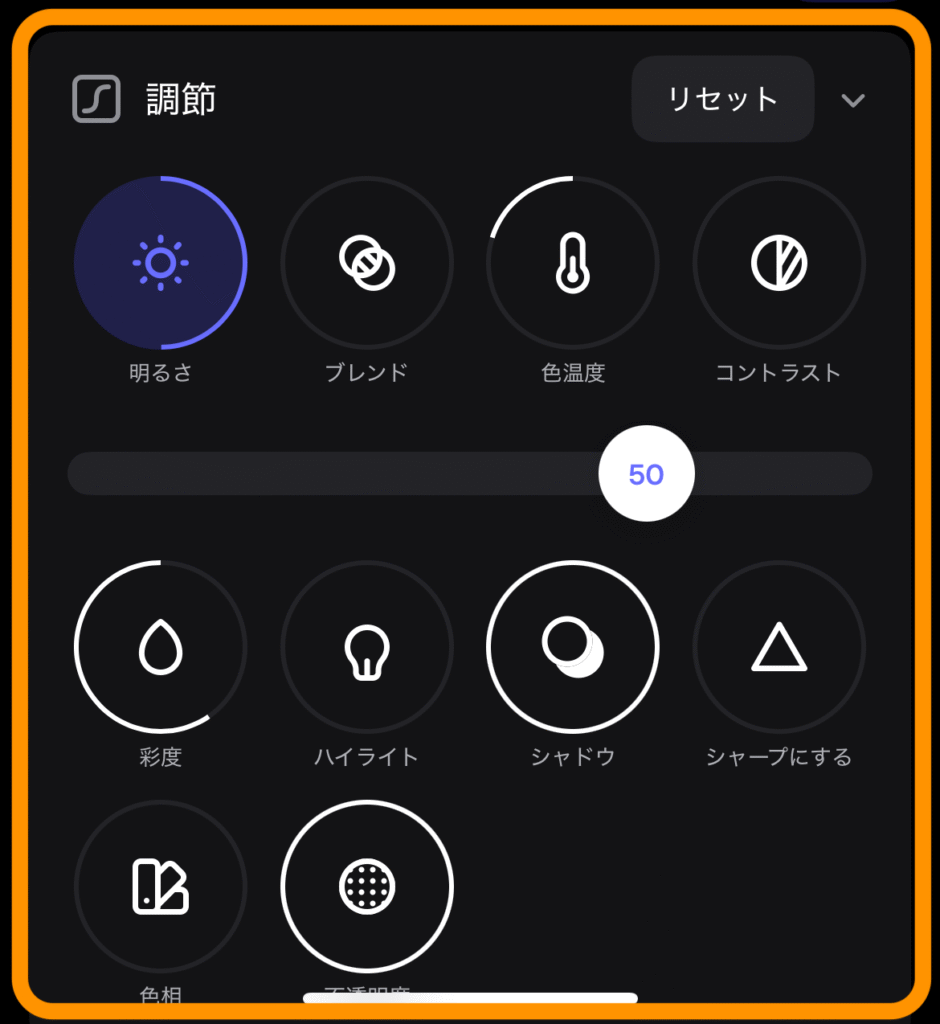Tap the slider handle showing 50
940x1024 pixels.
pyautogui.click(x=646, y=474)
